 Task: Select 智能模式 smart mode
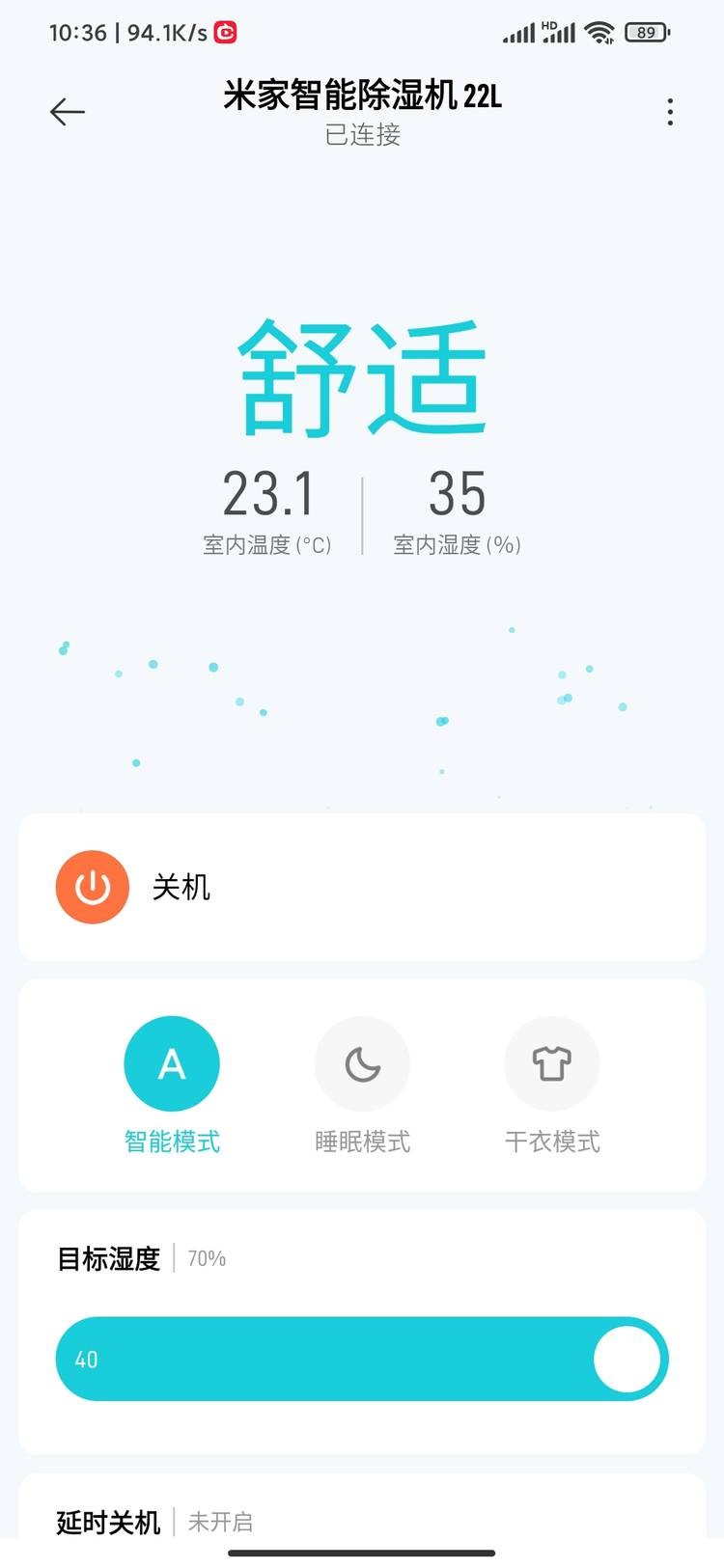172,1063
